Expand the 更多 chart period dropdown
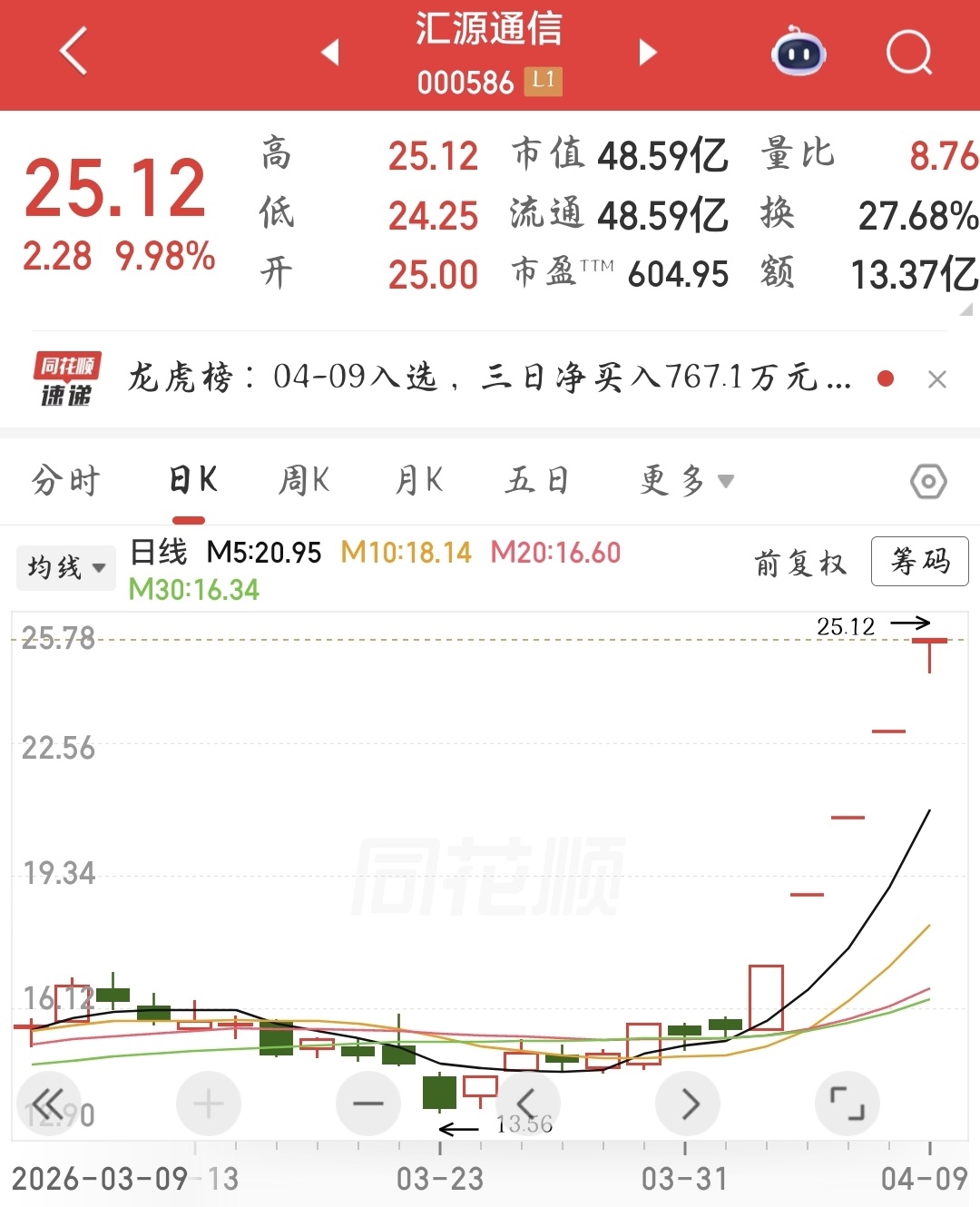980x1207 pixels. tap(685, 480)
